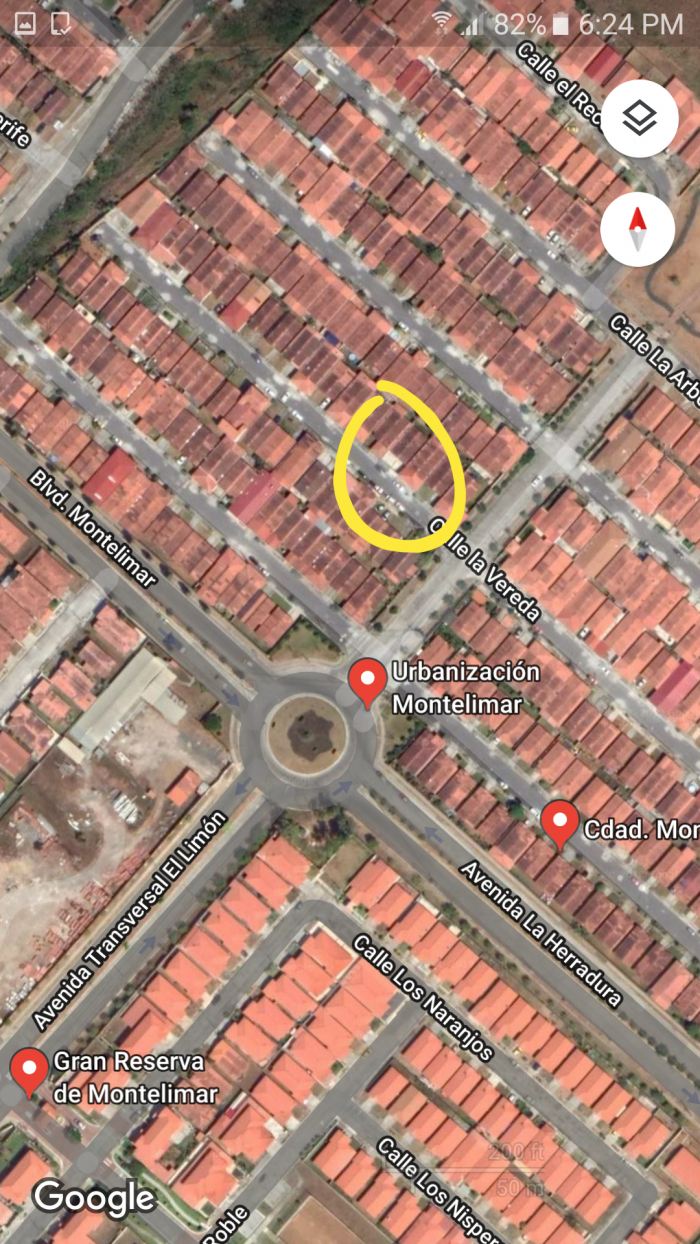Select the Urbanización Montelimar pin

pyautogui.click(x=368, y=683)
